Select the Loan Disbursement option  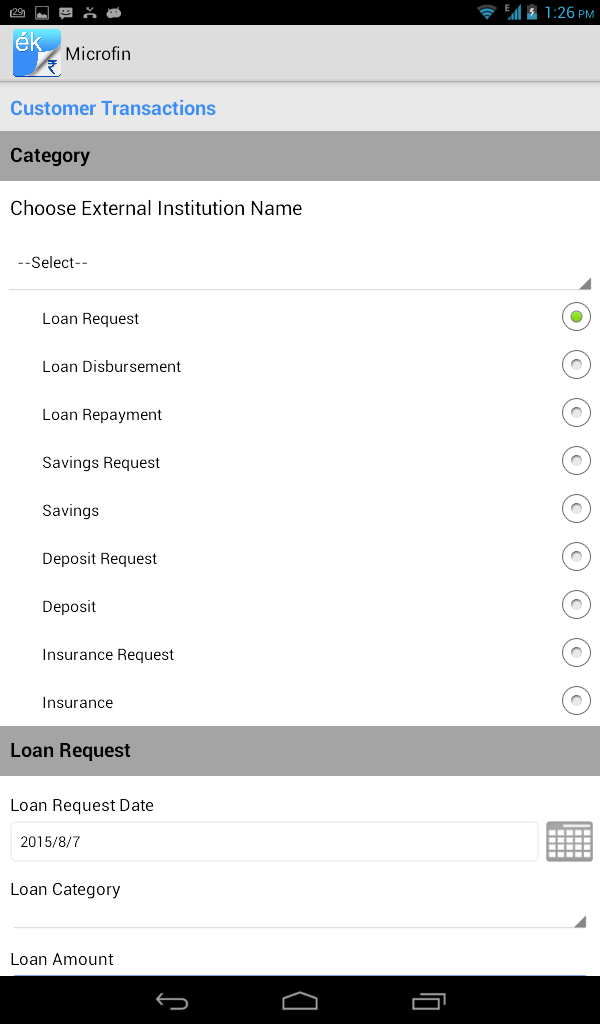coord(576,365)
